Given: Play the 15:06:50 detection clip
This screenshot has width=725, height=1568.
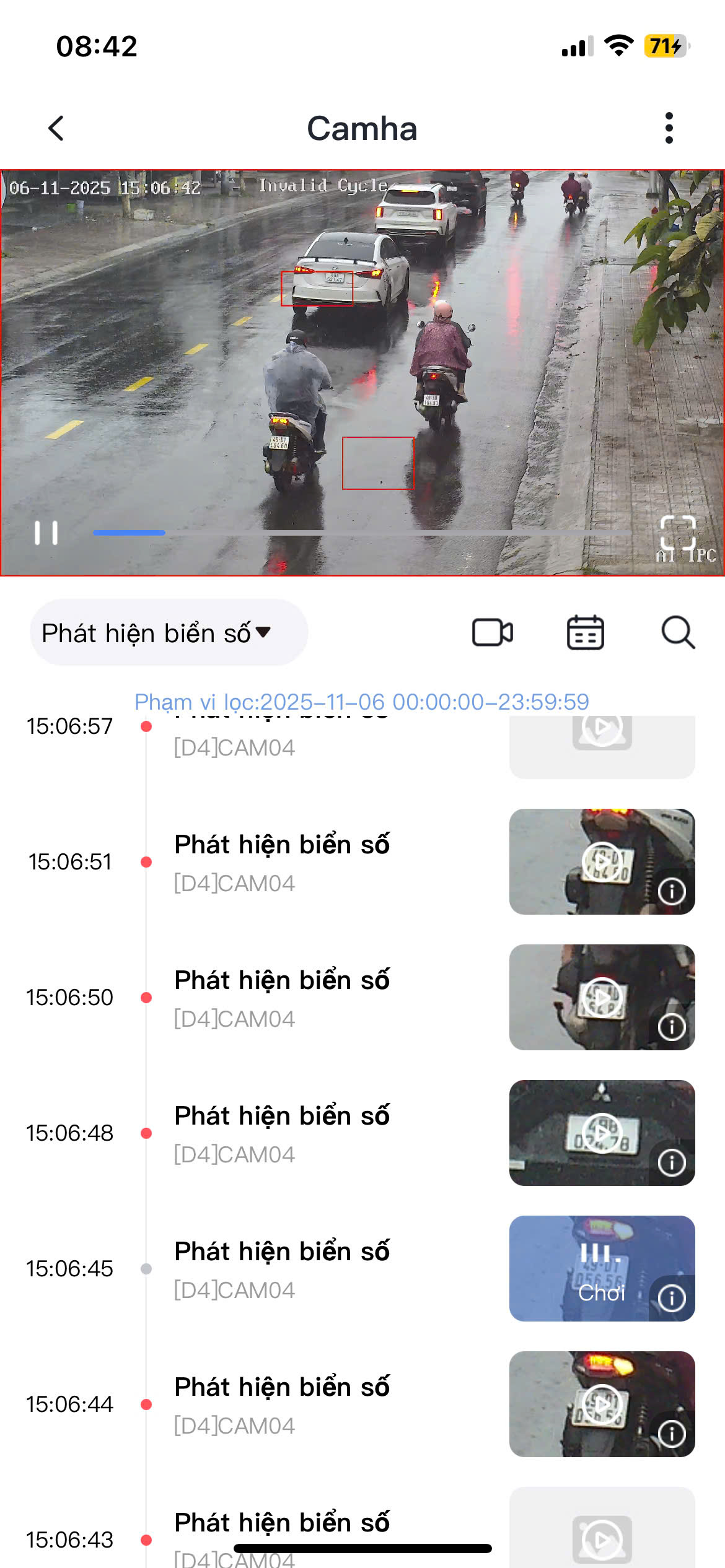Looking at the screenshot, I should (x=601, y=996).
